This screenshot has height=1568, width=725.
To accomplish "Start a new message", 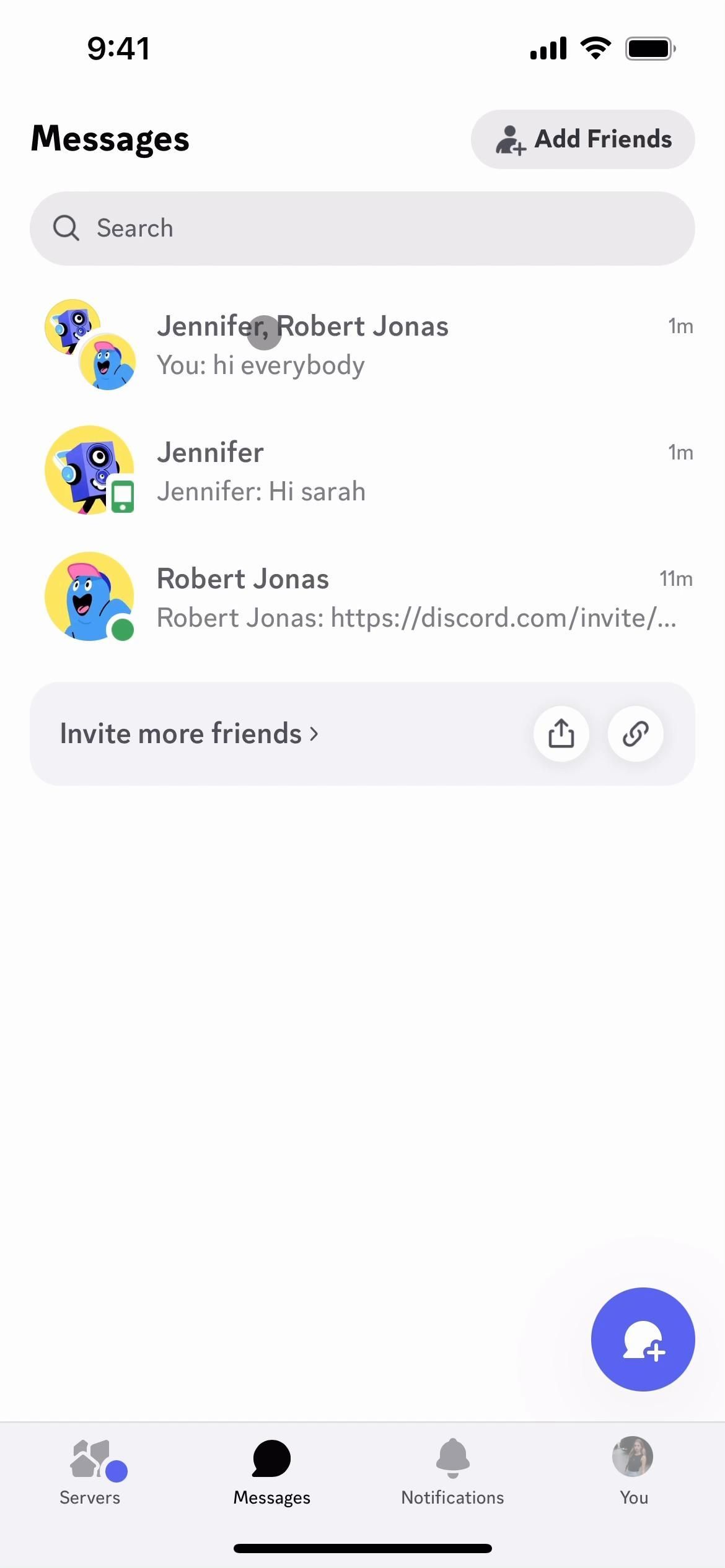I will tap(643, 1339).
